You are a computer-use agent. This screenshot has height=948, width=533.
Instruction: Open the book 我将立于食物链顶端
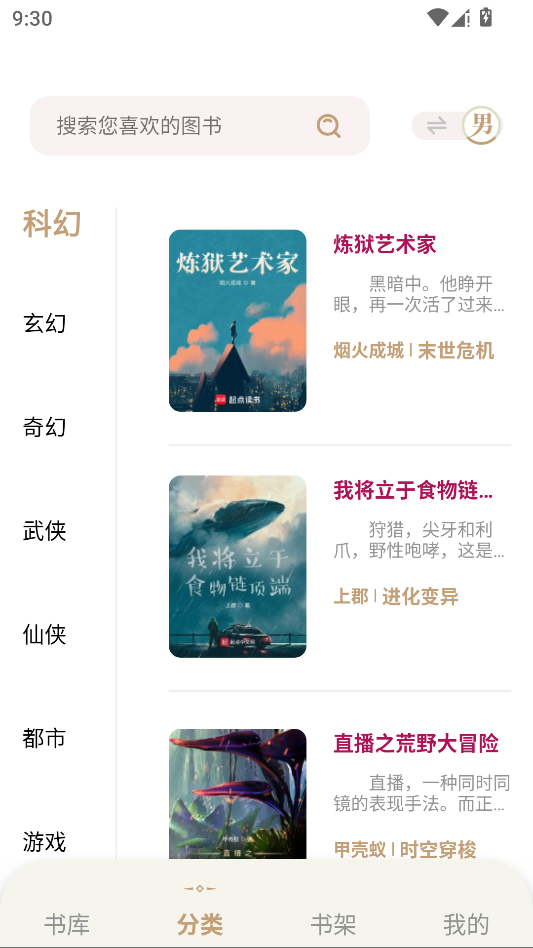click(340, 567)
